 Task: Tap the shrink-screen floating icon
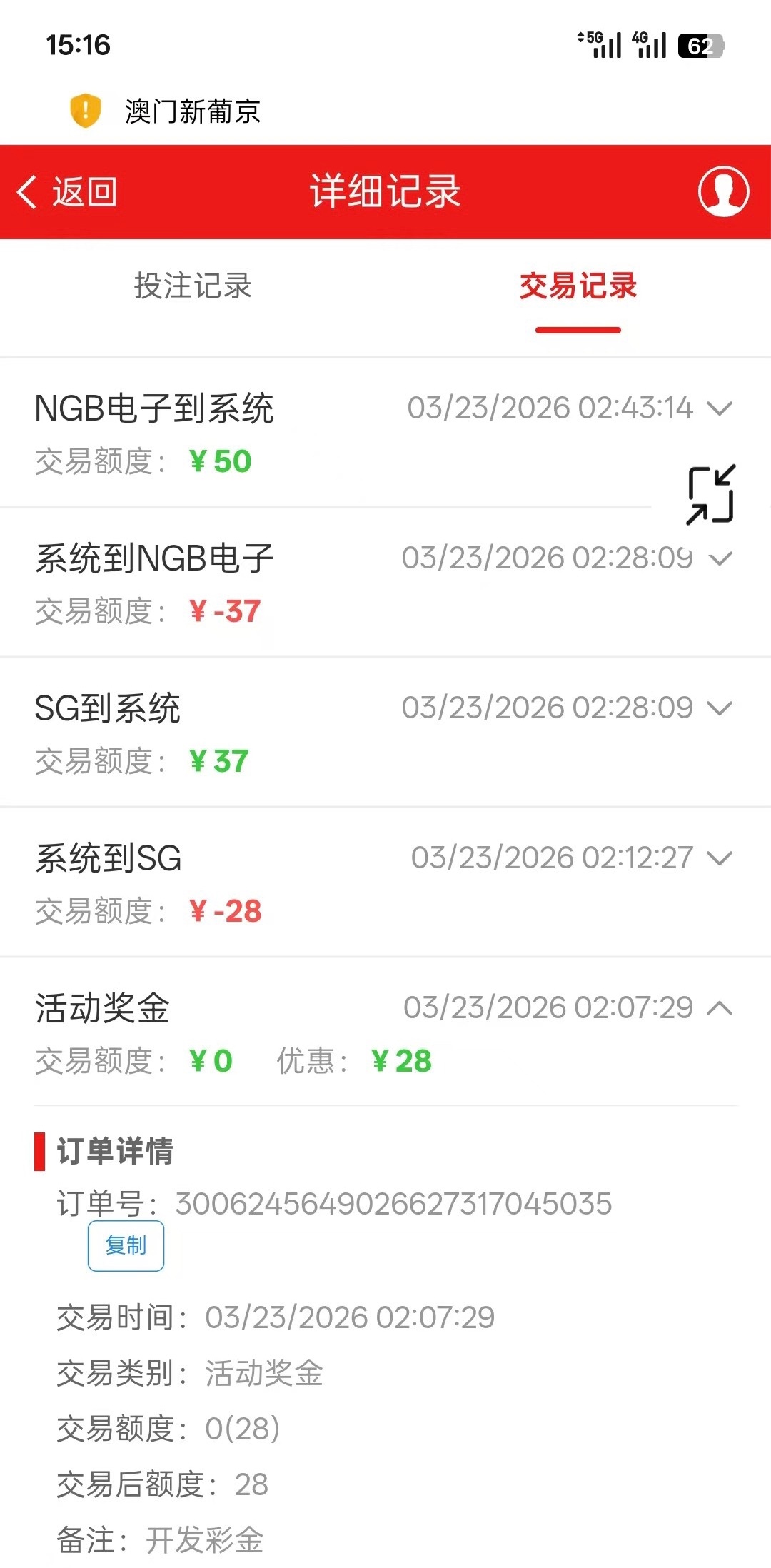[711, 495]
